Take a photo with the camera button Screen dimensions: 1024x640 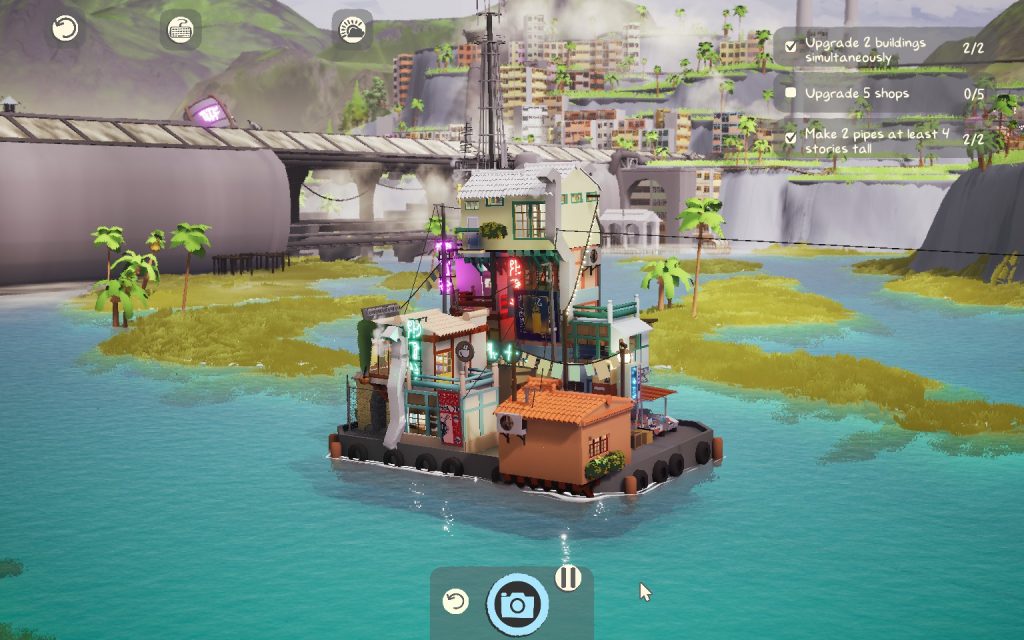pos(518,603)
